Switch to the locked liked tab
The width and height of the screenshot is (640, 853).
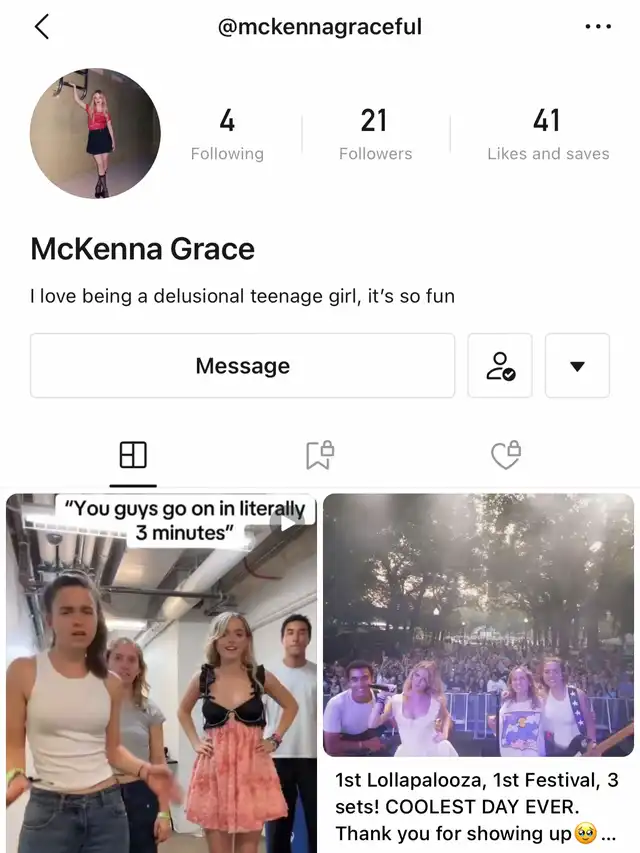[506, 456]
